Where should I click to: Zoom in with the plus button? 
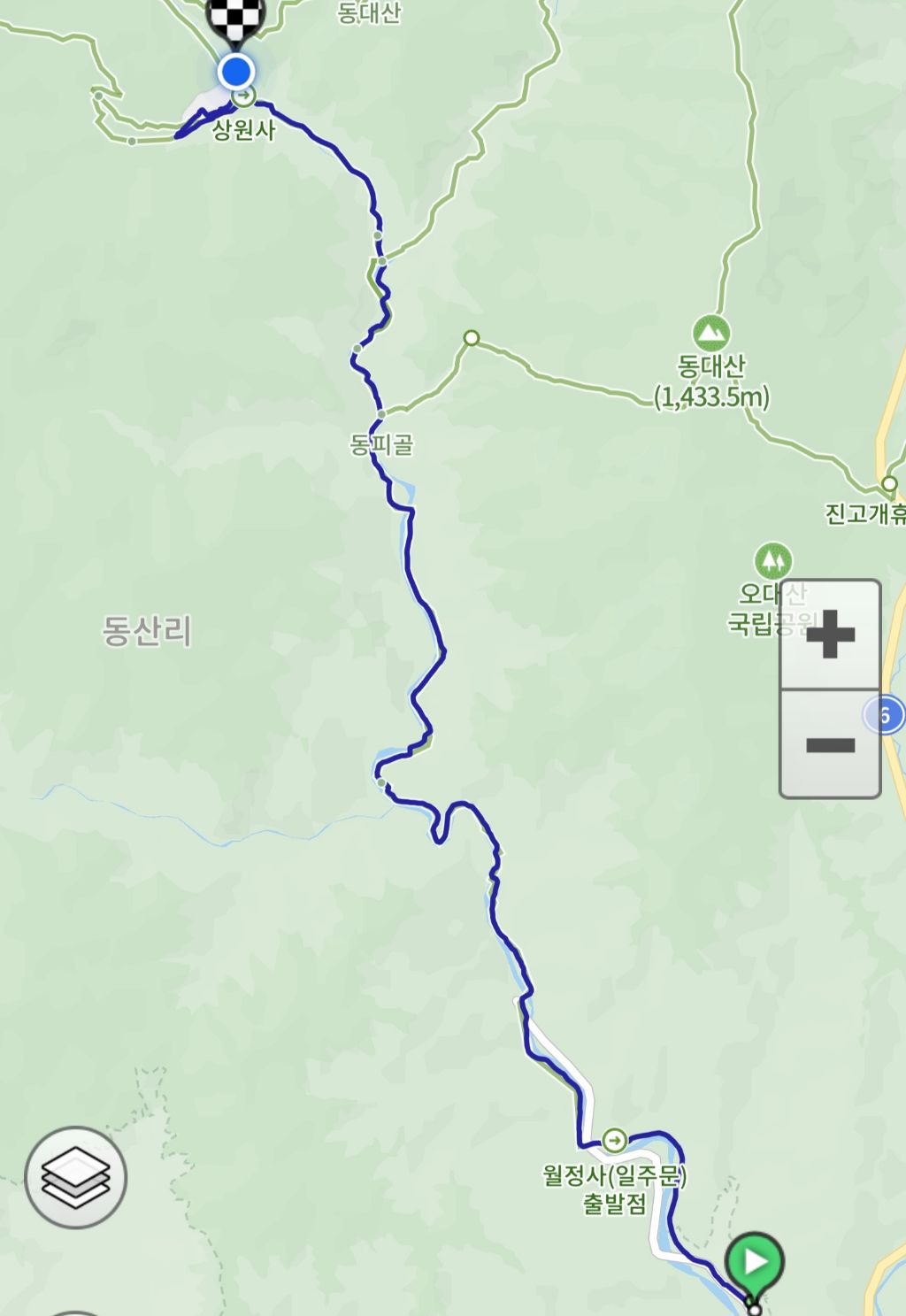(830, 635)
